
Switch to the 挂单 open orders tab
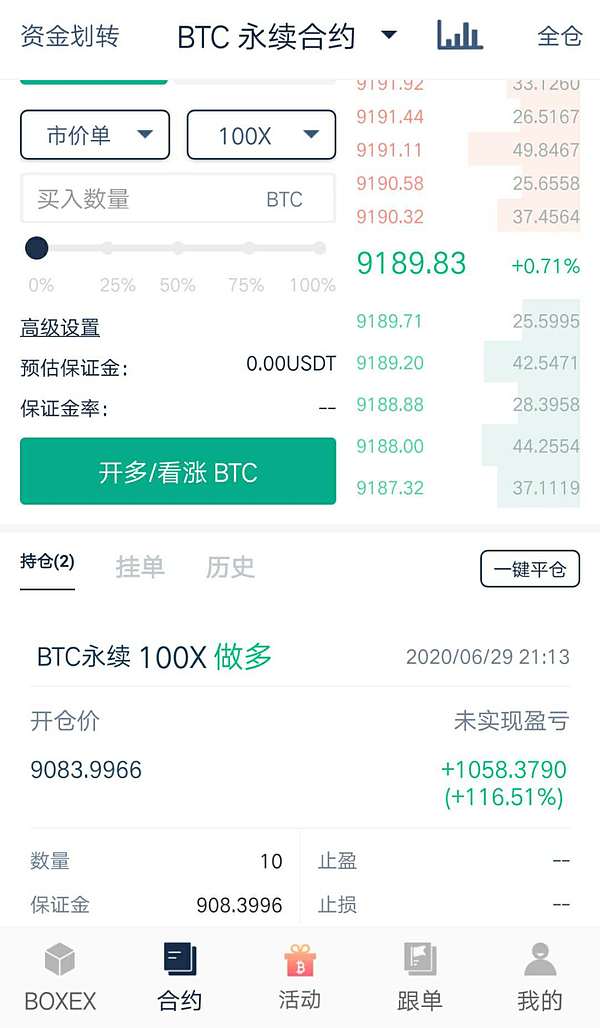pos(140,567)
